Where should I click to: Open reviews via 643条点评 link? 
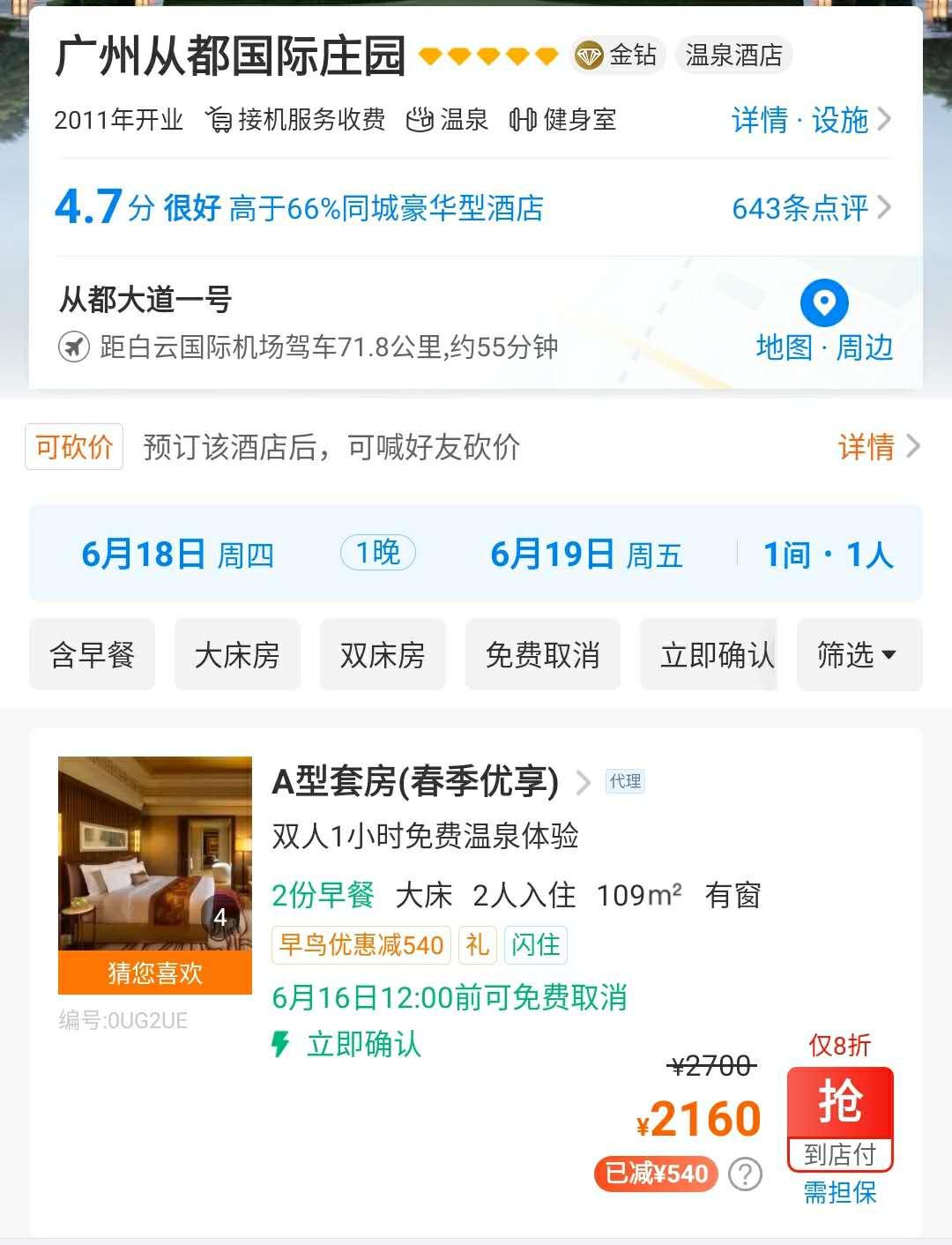click(x=800, y=209)
